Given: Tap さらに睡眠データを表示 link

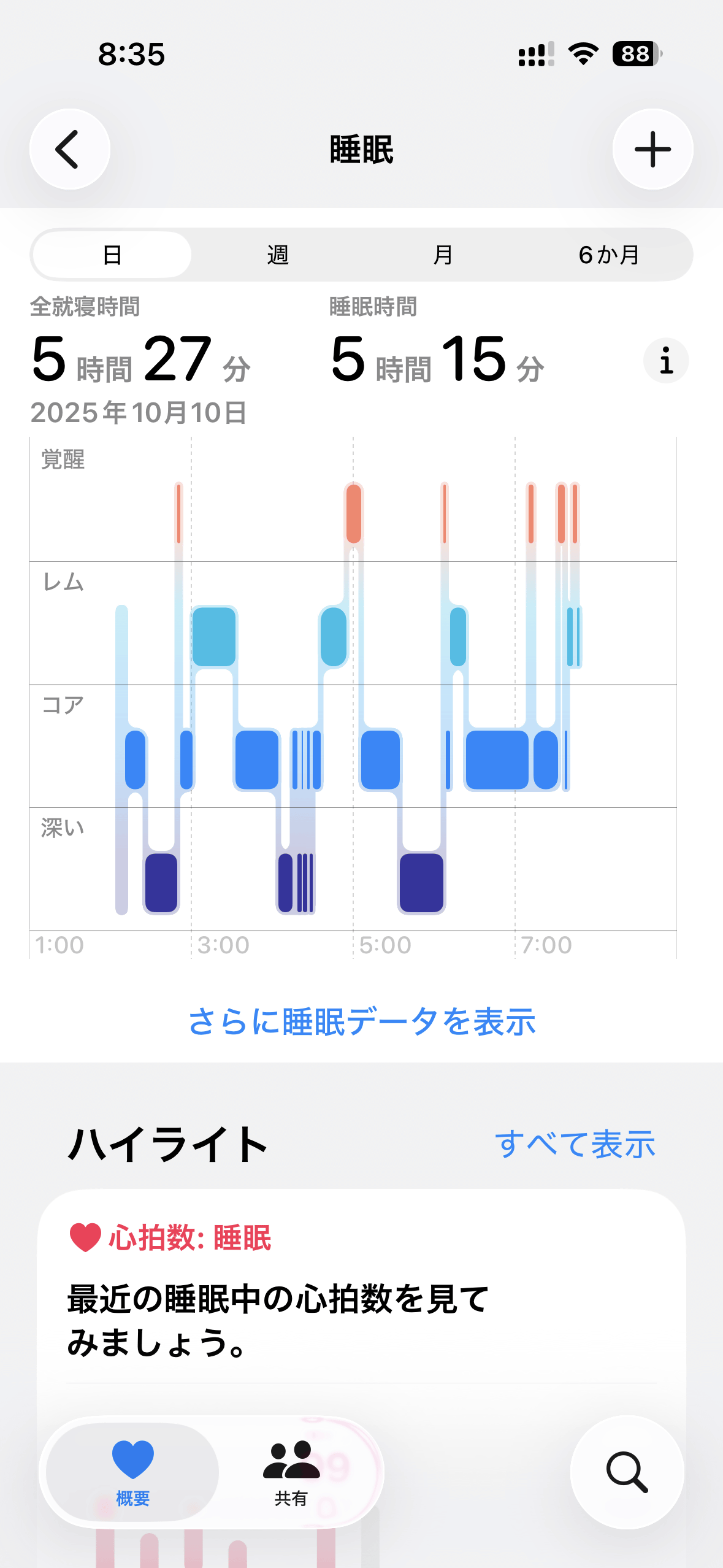Looking at the screenshot, I should point(362,1022).
